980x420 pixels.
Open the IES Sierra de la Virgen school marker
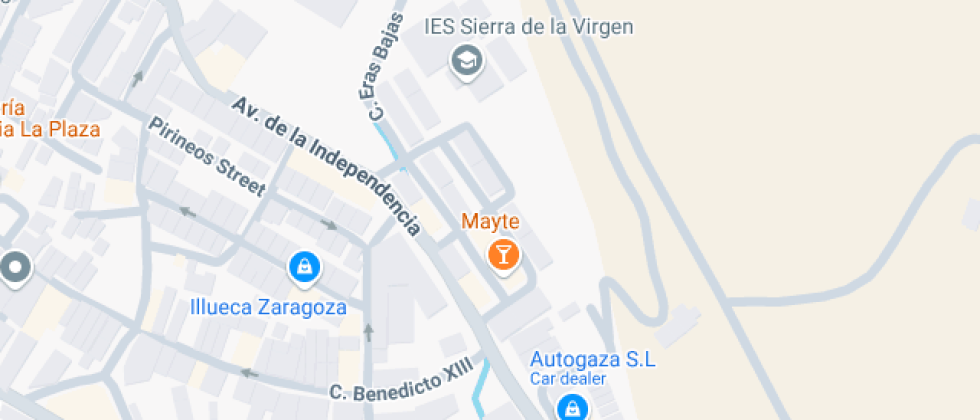pyautogui.click(x=466, y=62)
